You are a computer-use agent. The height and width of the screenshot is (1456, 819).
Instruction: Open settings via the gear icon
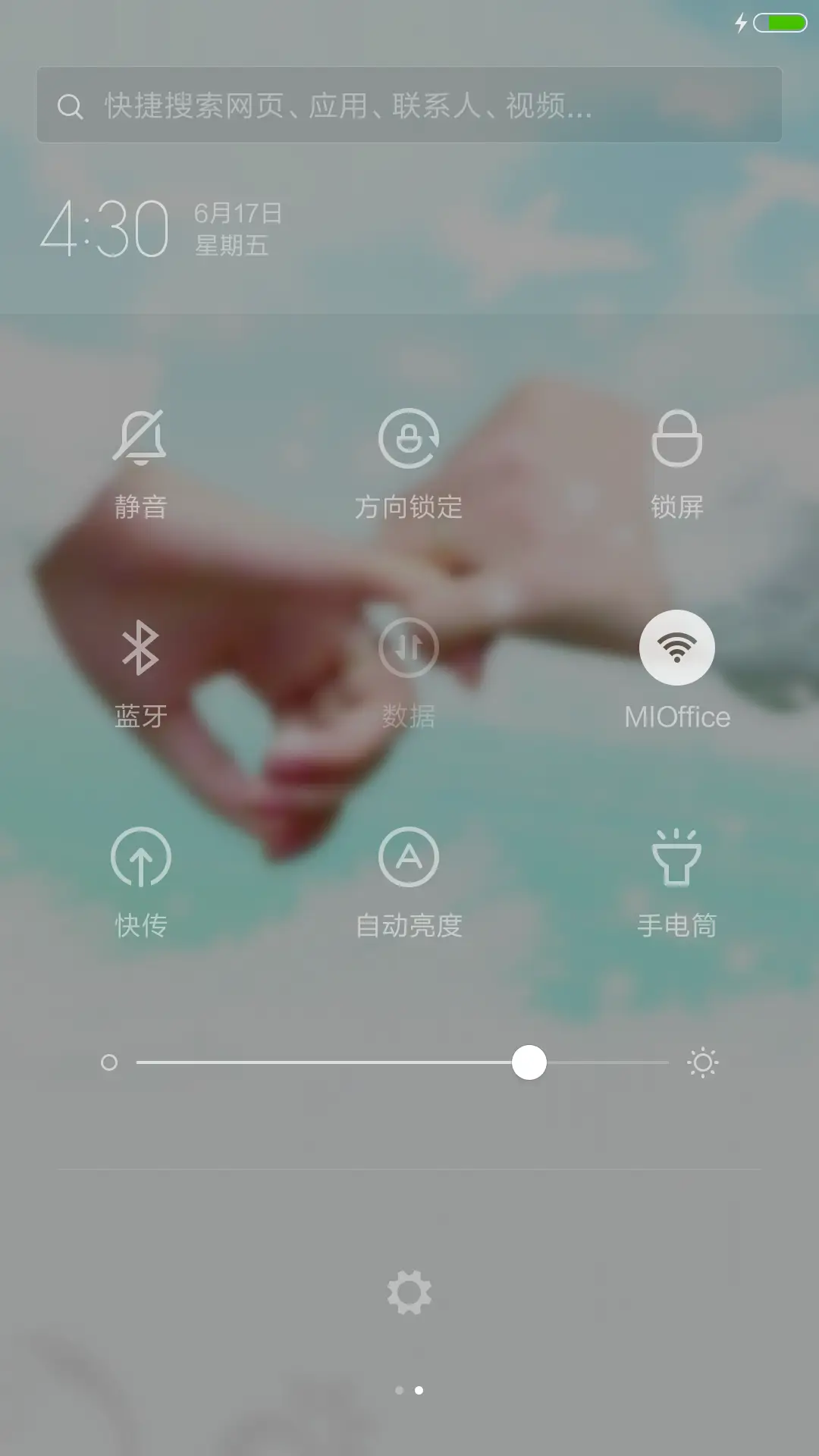[409, 1292]
